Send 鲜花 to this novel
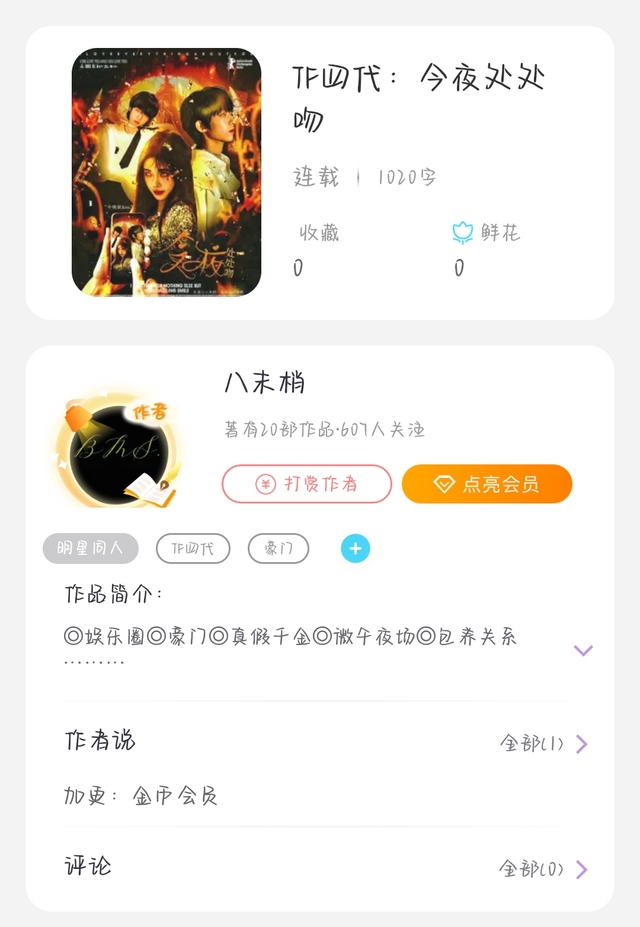The width and height of the screenshot is (640, 927). click(x=487, y=233)
